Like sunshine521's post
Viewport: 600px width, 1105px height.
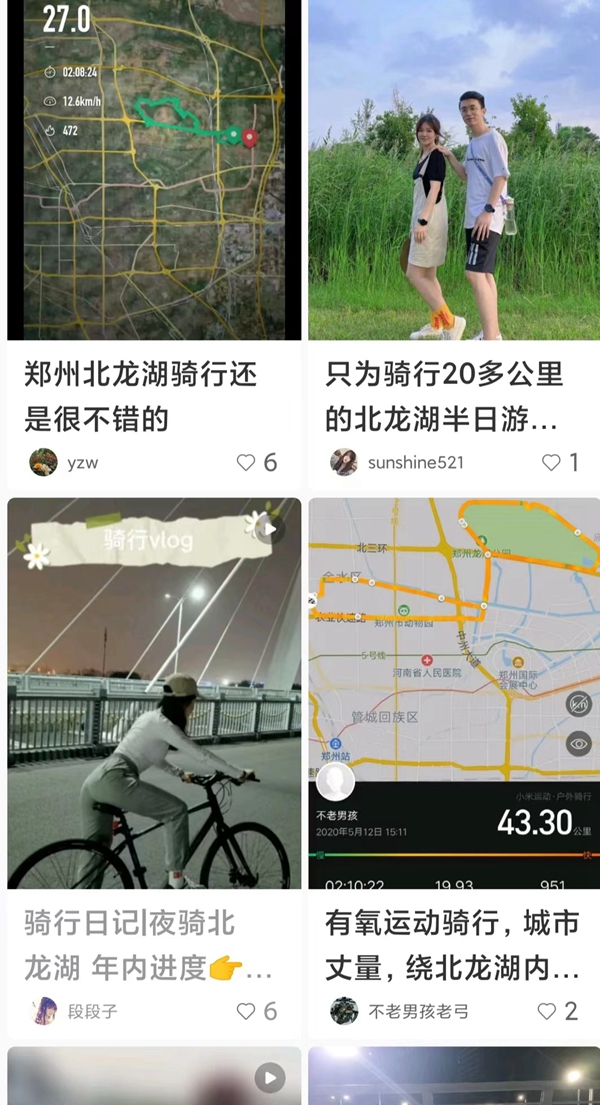(551, 462)
